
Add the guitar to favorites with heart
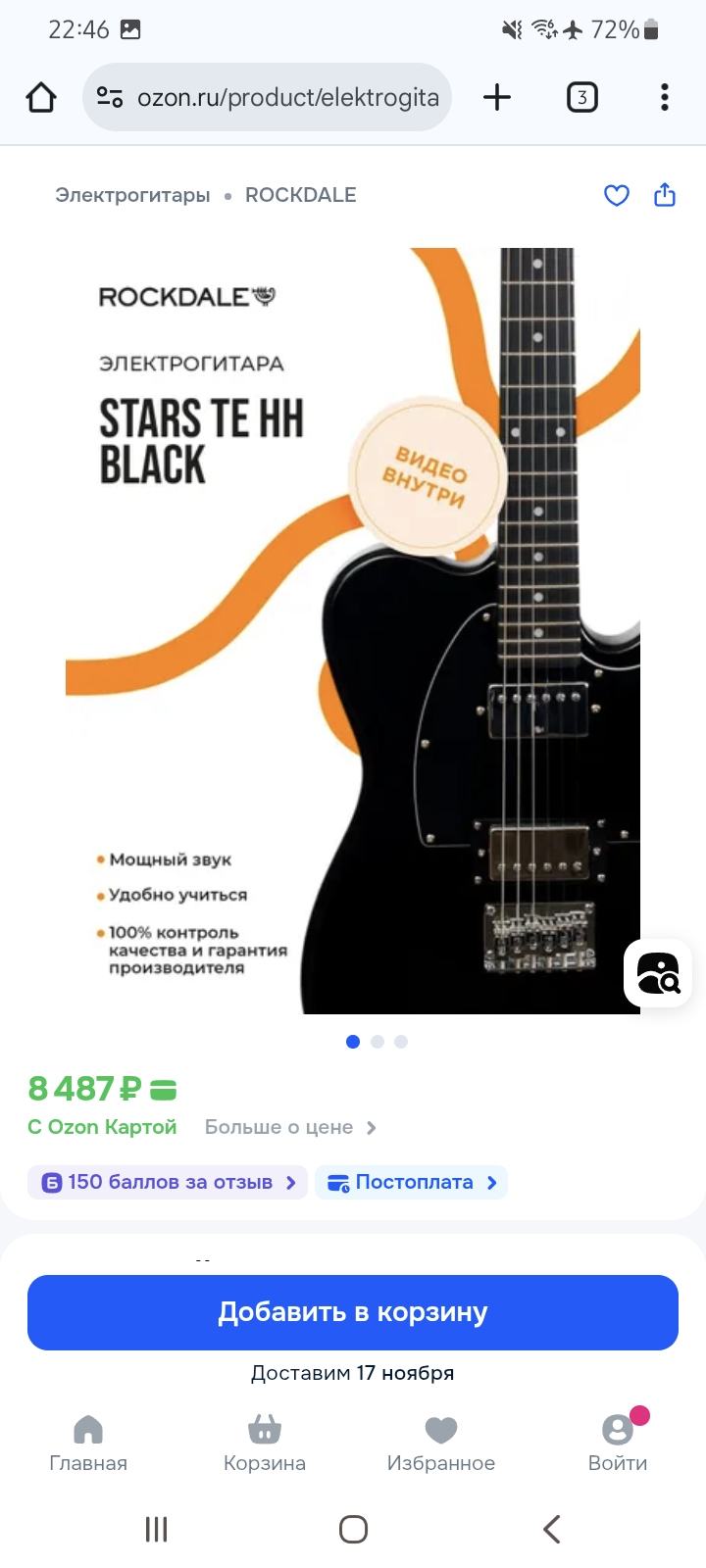616,196
